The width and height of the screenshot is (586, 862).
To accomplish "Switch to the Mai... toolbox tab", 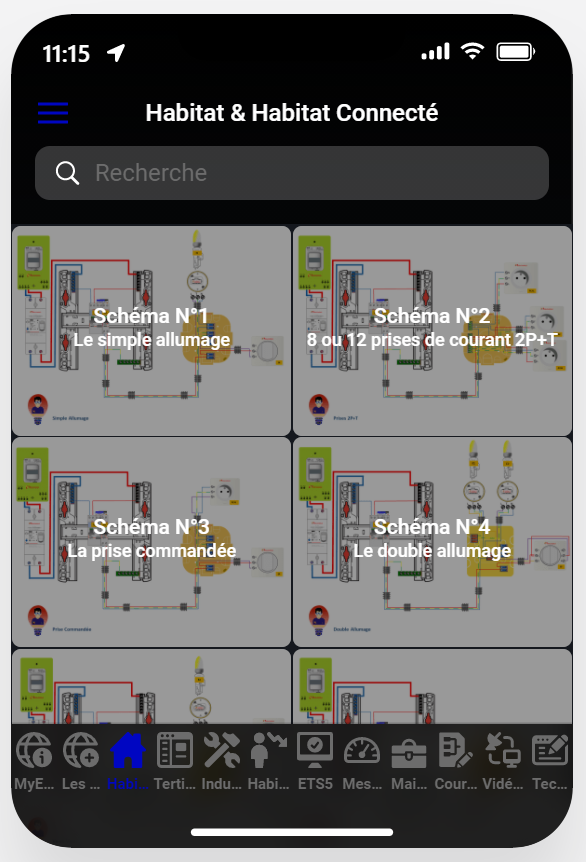I will click(409, 761).
